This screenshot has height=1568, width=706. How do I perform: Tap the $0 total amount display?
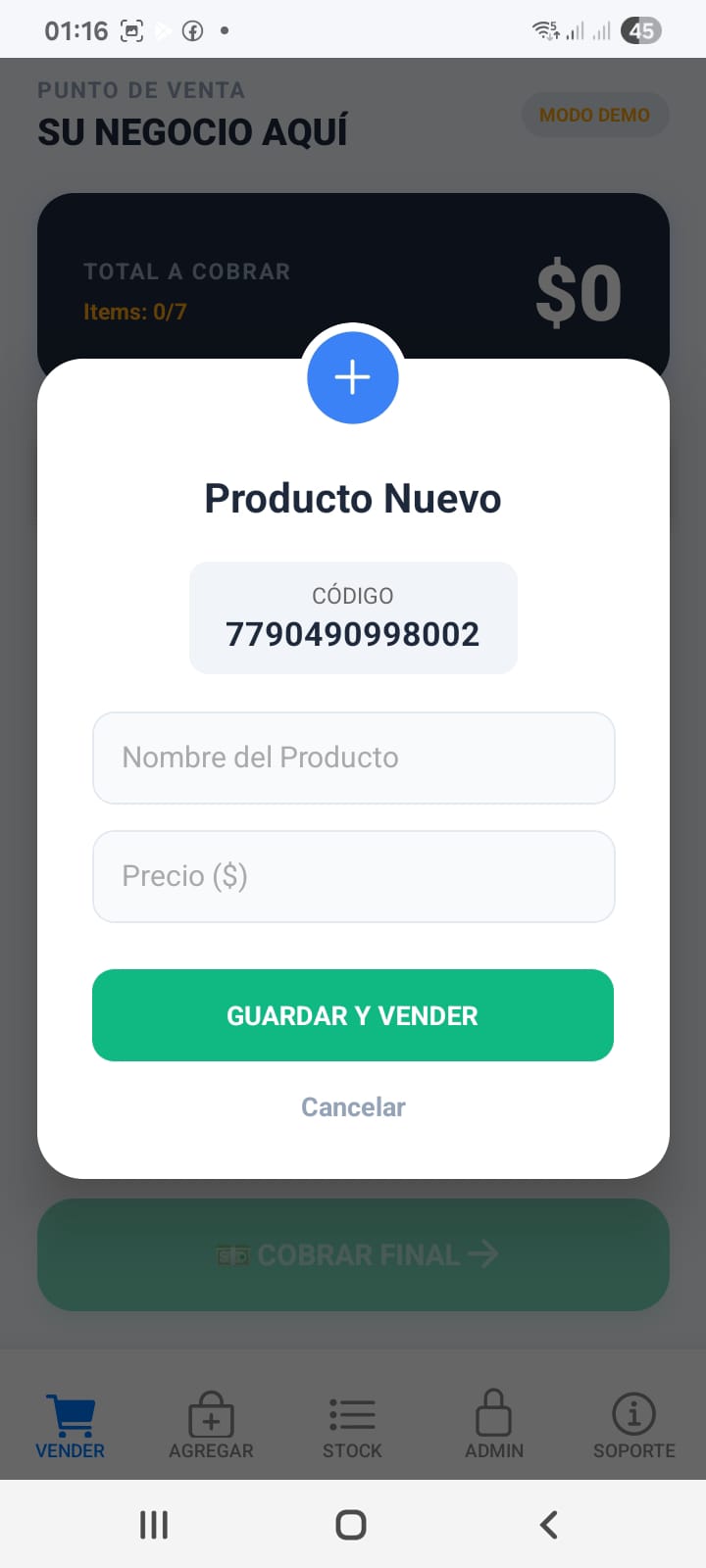point(577,288)
